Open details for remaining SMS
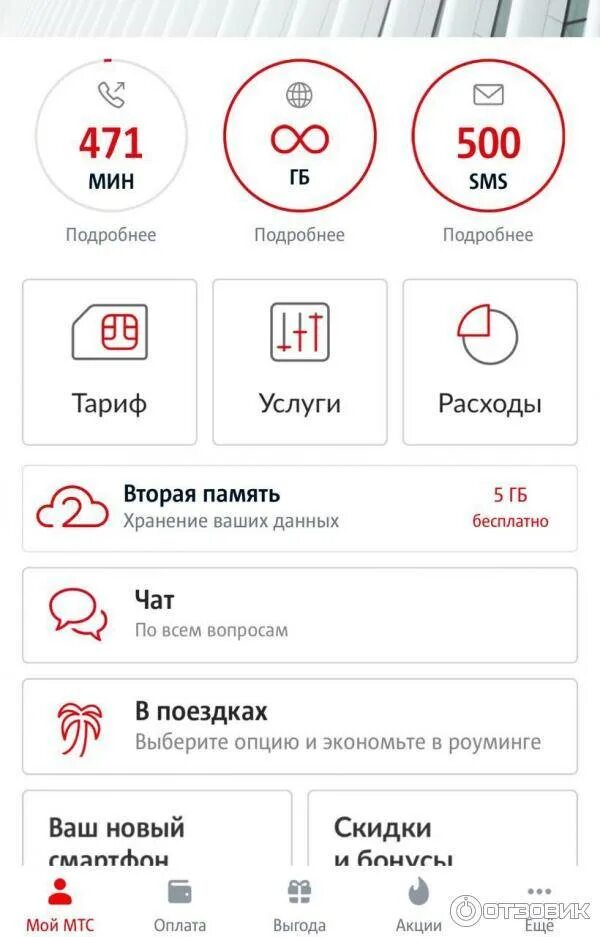The width and height of the screenshot is (600, 937). pos(488,235)
